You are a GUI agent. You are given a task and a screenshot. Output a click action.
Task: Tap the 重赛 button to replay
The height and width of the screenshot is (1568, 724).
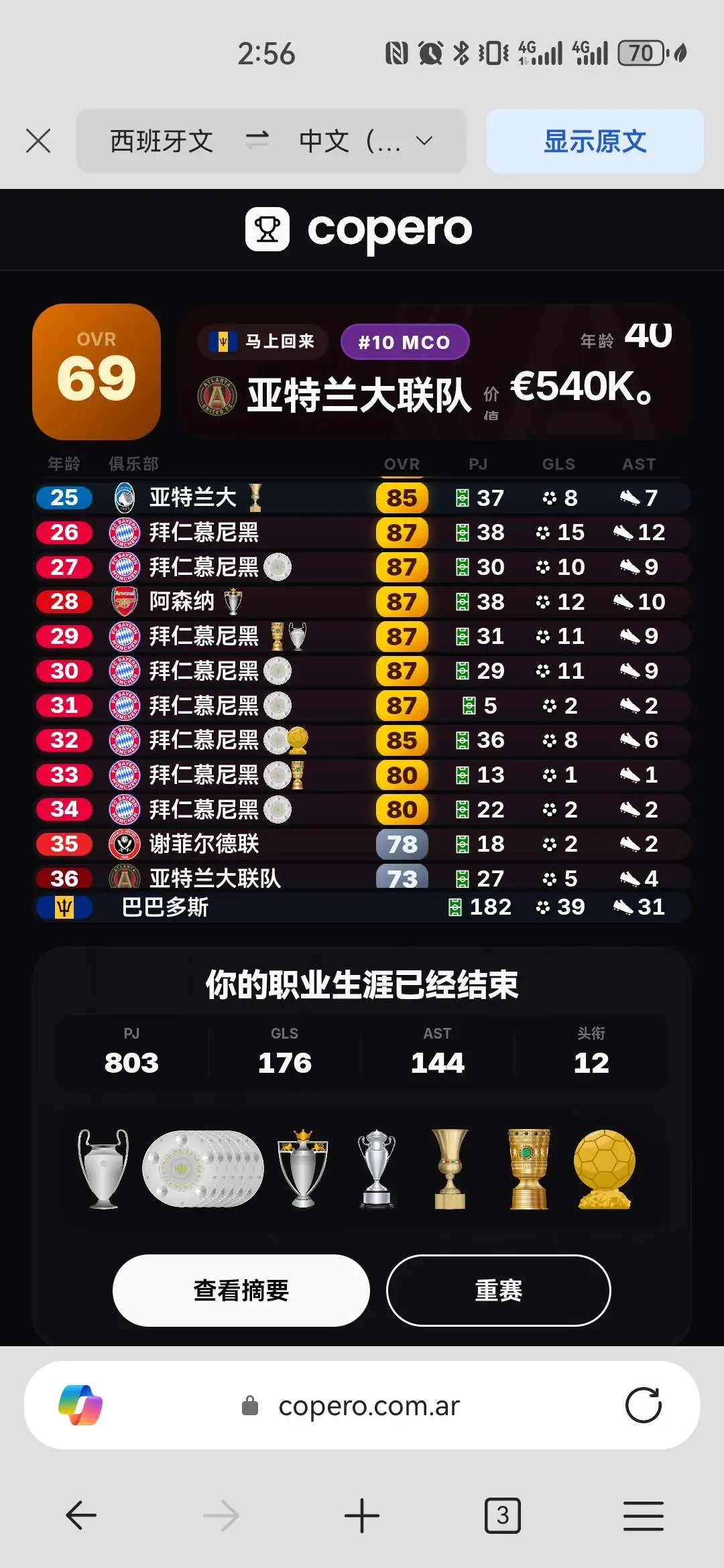coord(498,1290)
